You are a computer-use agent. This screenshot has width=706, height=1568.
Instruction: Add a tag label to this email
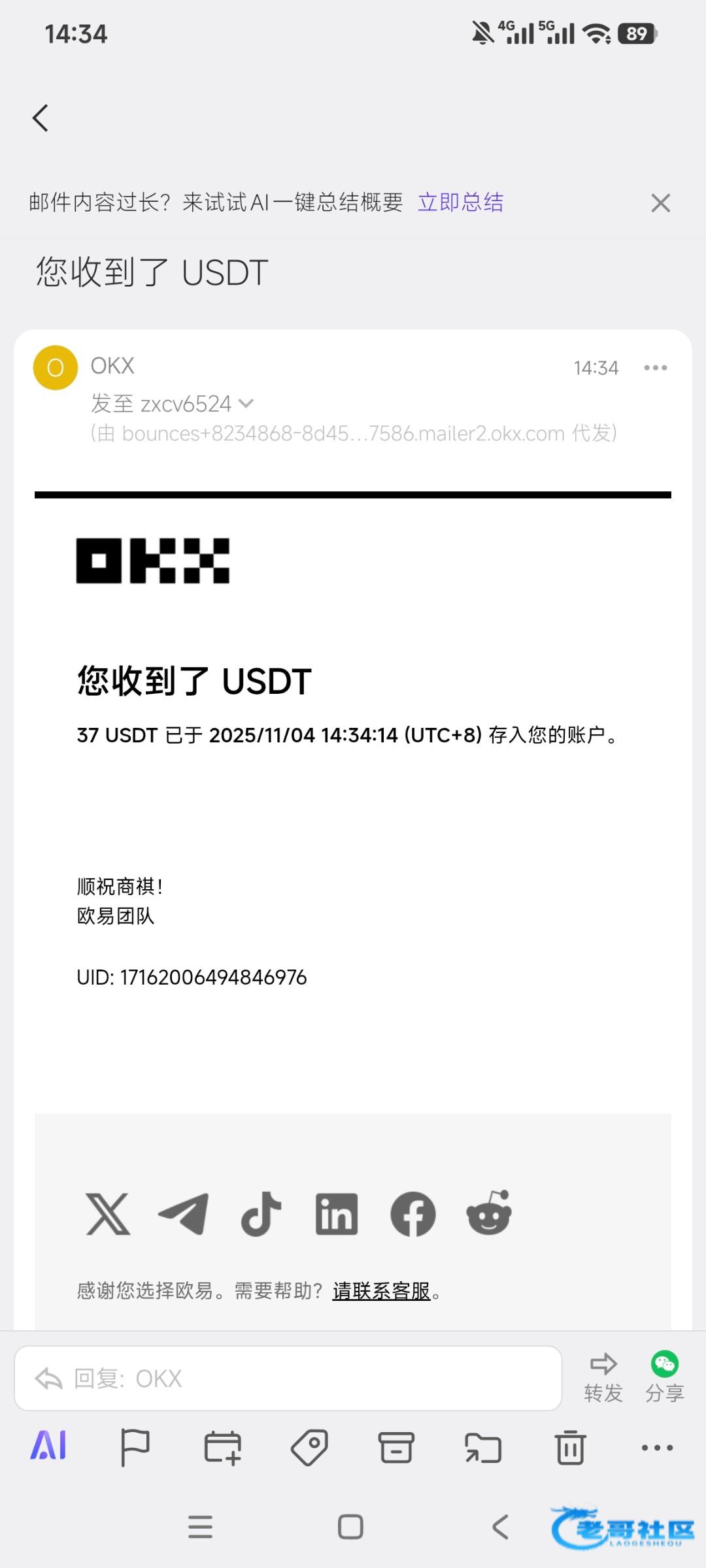309,1448
